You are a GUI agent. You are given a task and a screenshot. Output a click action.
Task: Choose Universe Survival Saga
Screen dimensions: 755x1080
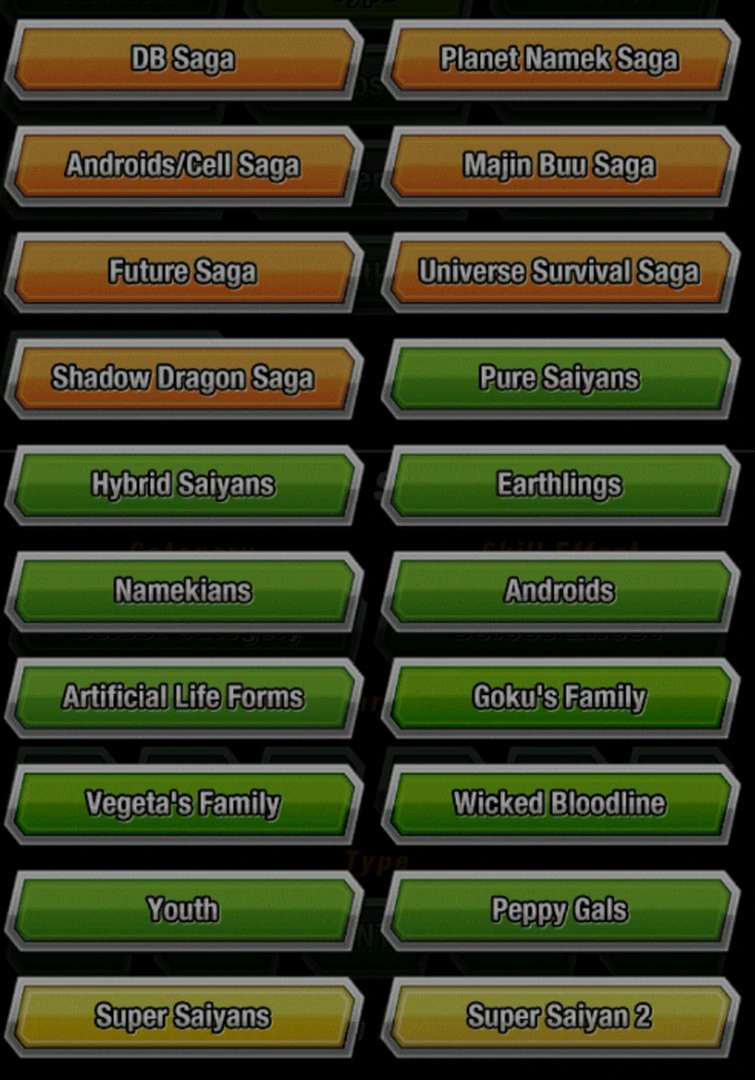coord(560,272)
